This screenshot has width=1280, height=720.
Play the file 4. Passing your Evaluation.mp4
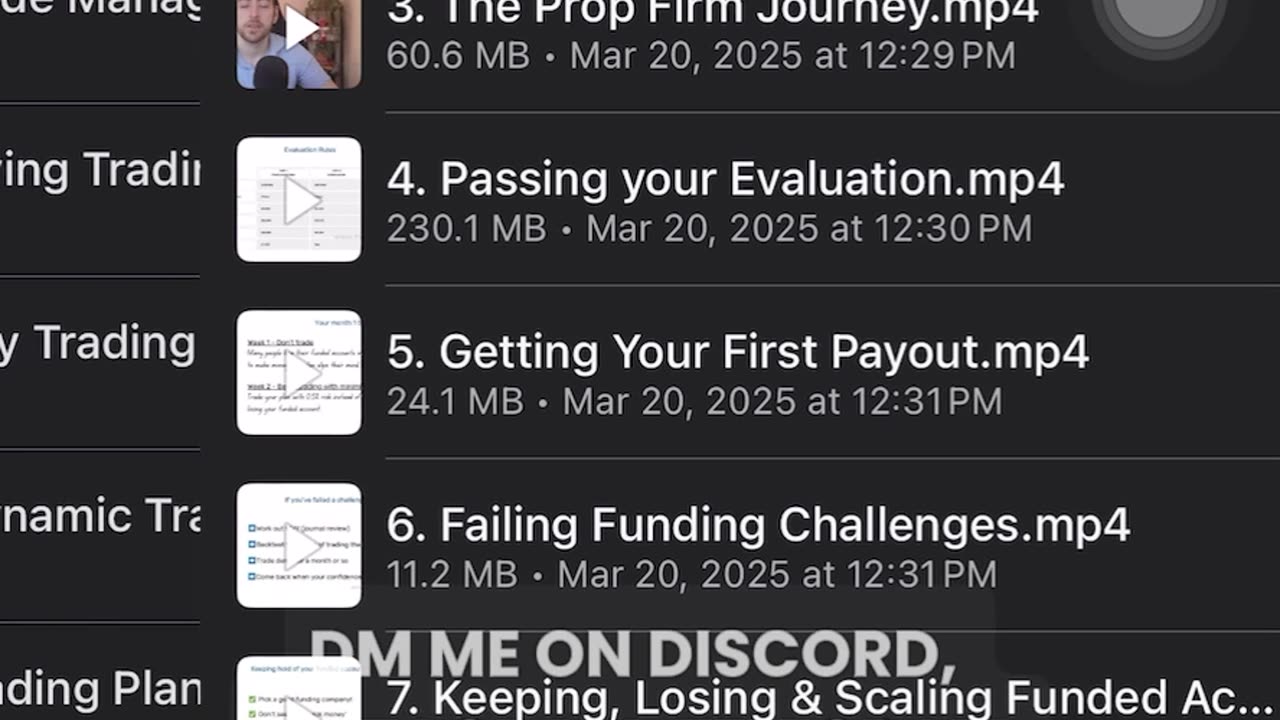[x=724, y=182]
